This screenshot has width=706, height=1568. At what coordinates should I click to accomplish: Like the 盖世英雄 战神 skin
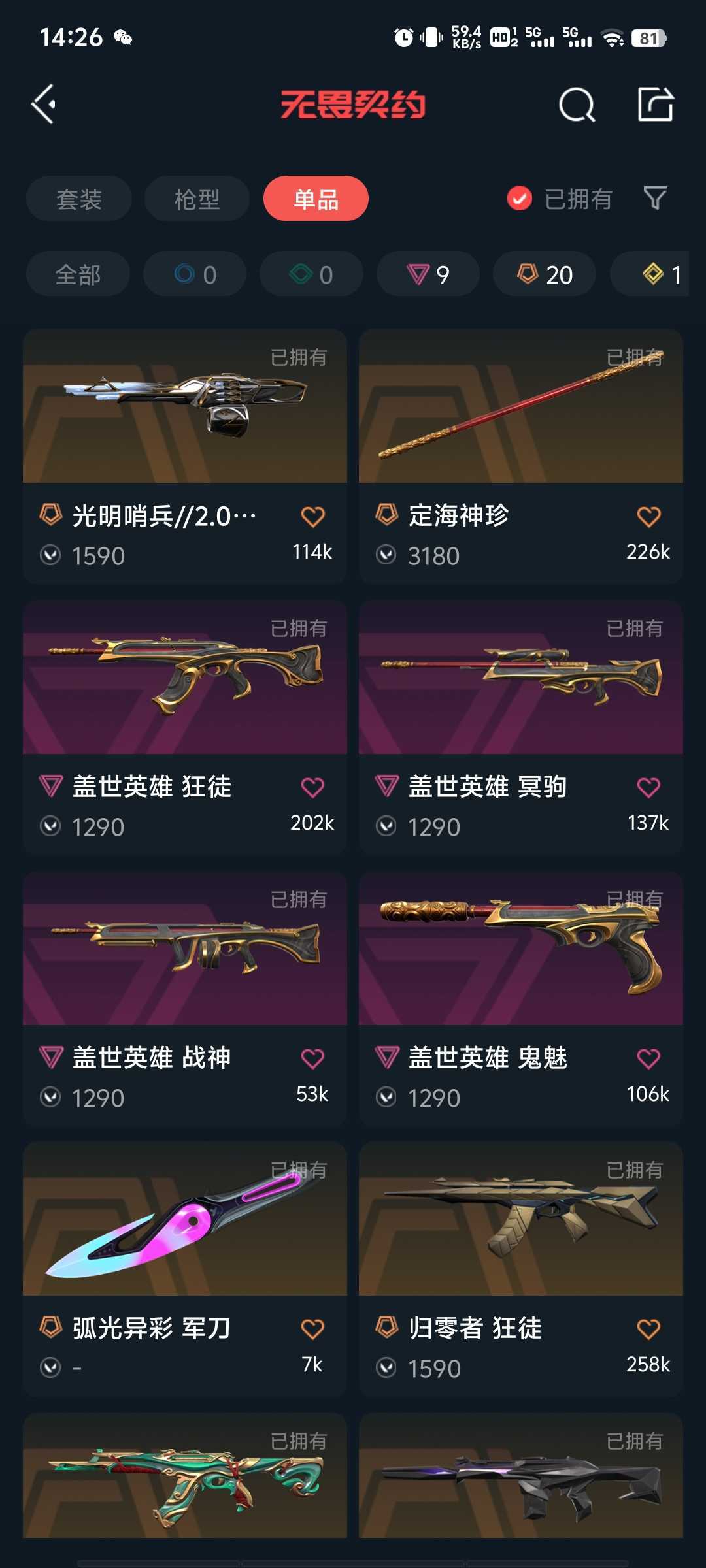(312, 1058)
